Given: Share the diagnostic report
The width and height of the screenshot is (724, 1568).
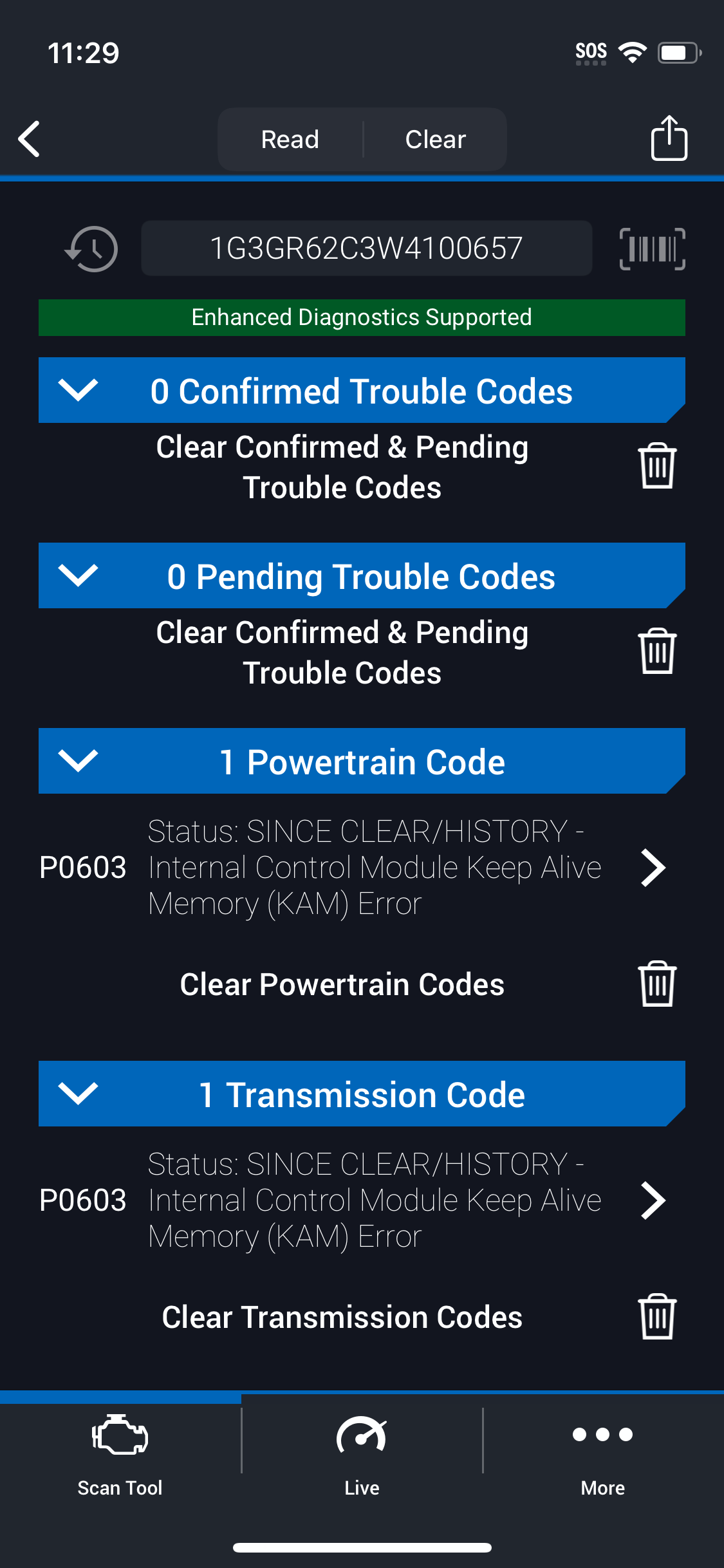Looking at the screenshot, I should [x=669, y=138].
